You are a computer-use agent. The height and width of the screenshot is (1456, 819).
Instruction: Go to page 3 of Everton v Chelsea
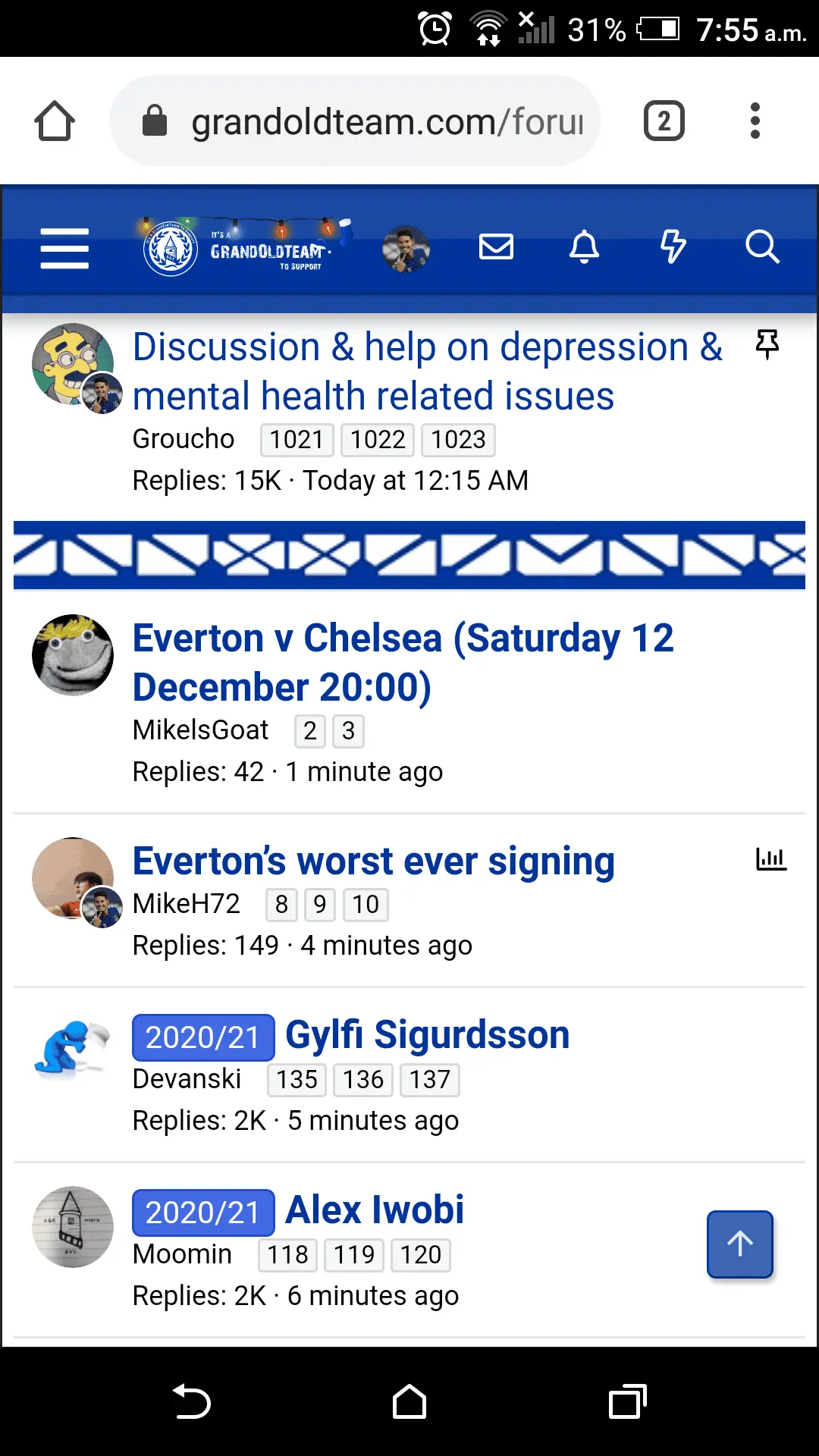click(348, 731)
